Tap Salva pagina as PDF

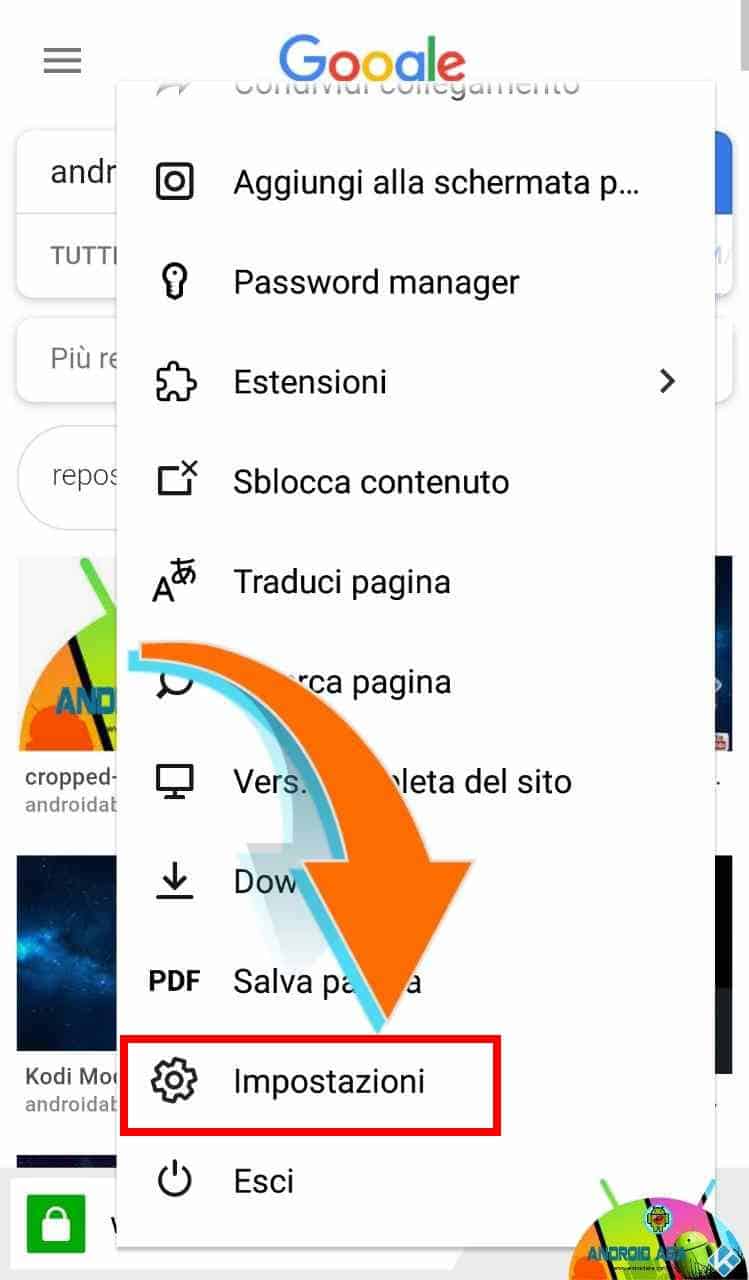tap(415, 981)
